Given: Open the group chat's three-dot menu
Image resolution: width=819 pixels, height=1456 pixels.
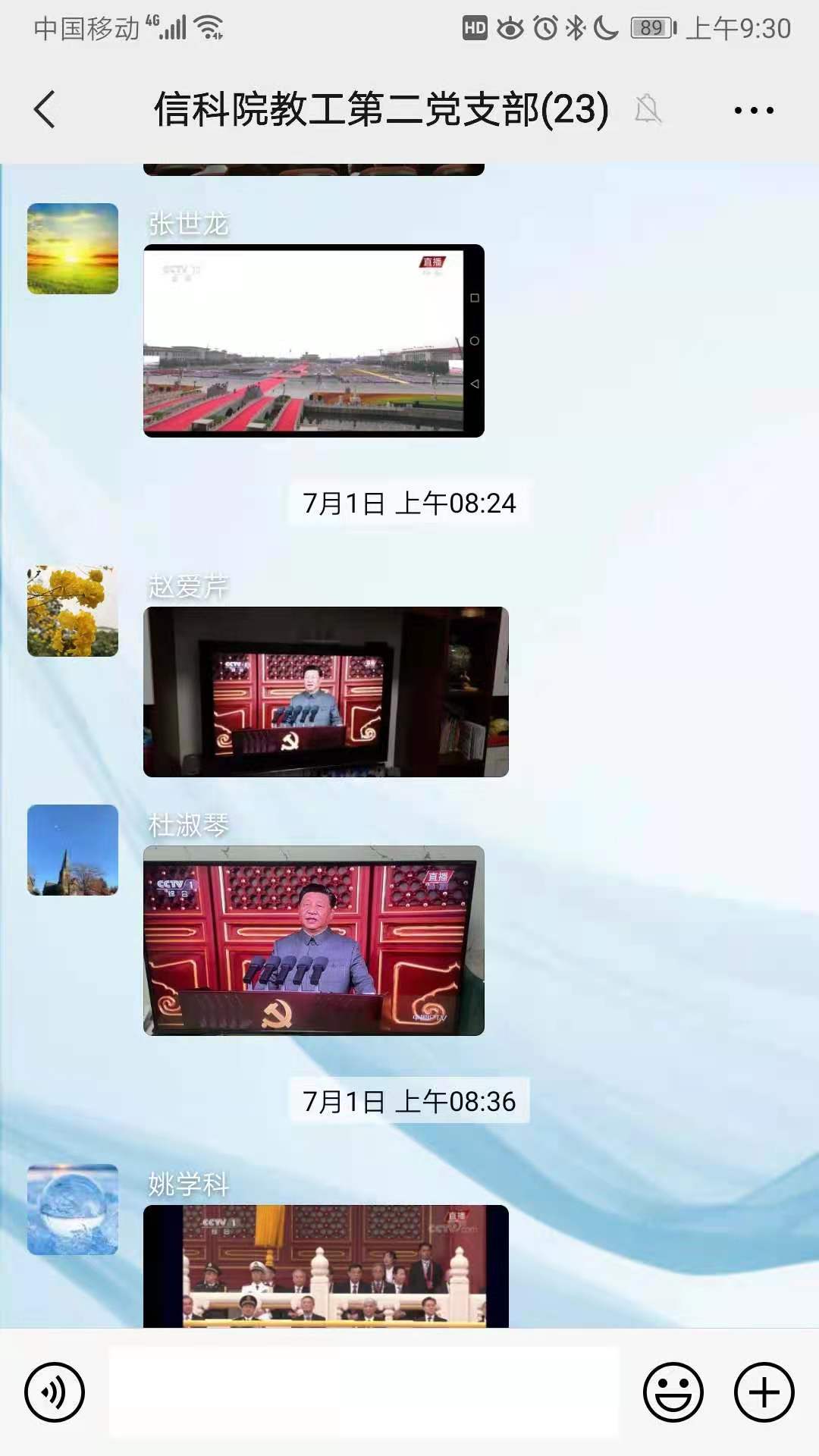Looking at the screenshot, I should point(754,111).
